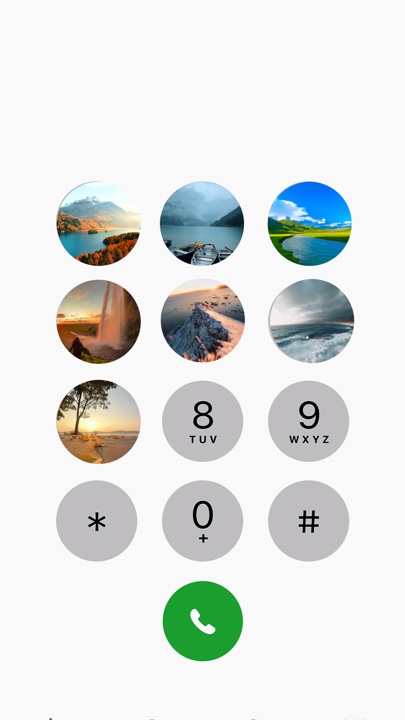Tap the misty lake with boats key

coord(202,223)
